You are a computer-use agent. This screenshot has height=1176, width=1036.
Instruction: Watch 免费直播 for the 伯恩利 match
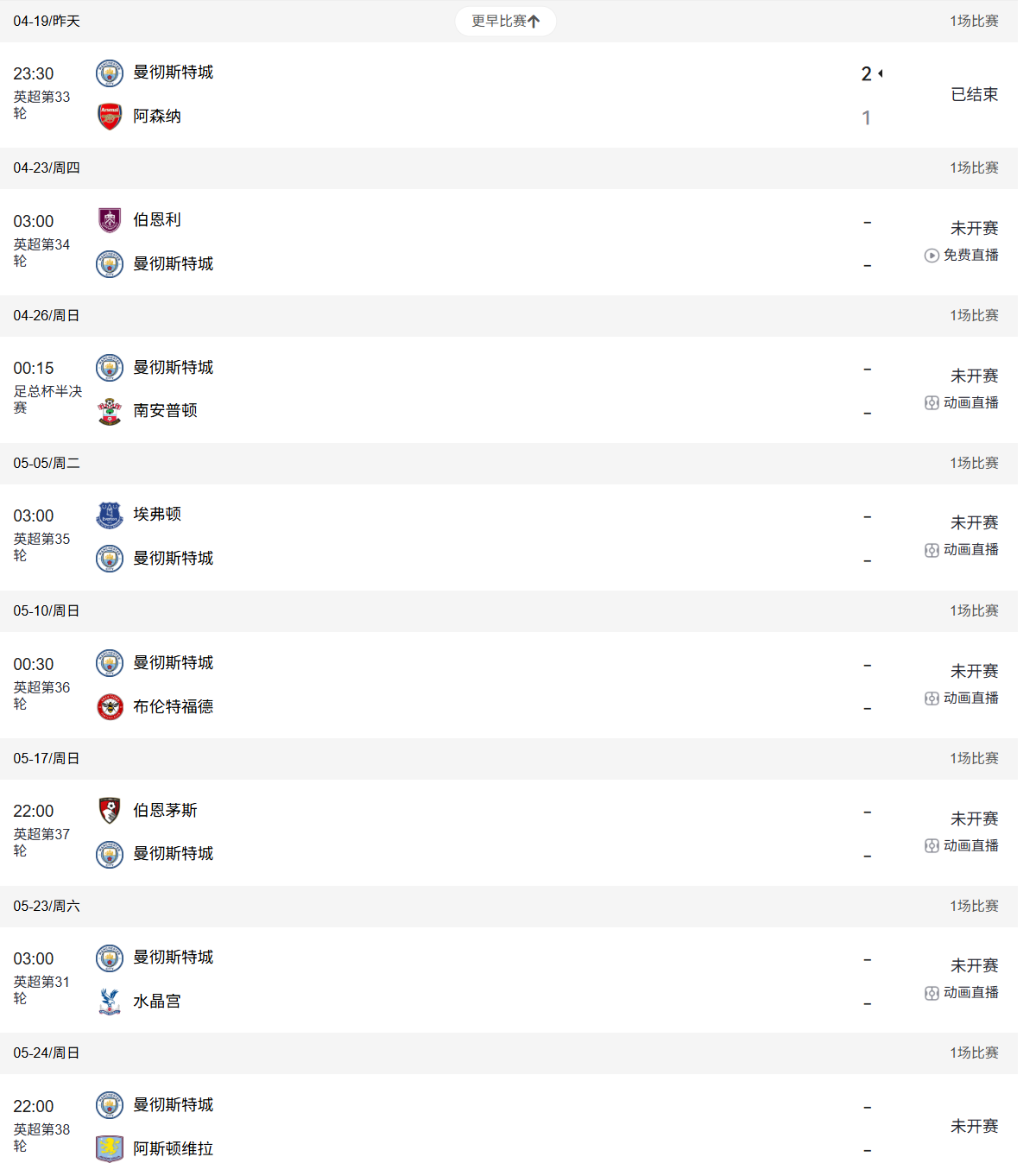962,256
